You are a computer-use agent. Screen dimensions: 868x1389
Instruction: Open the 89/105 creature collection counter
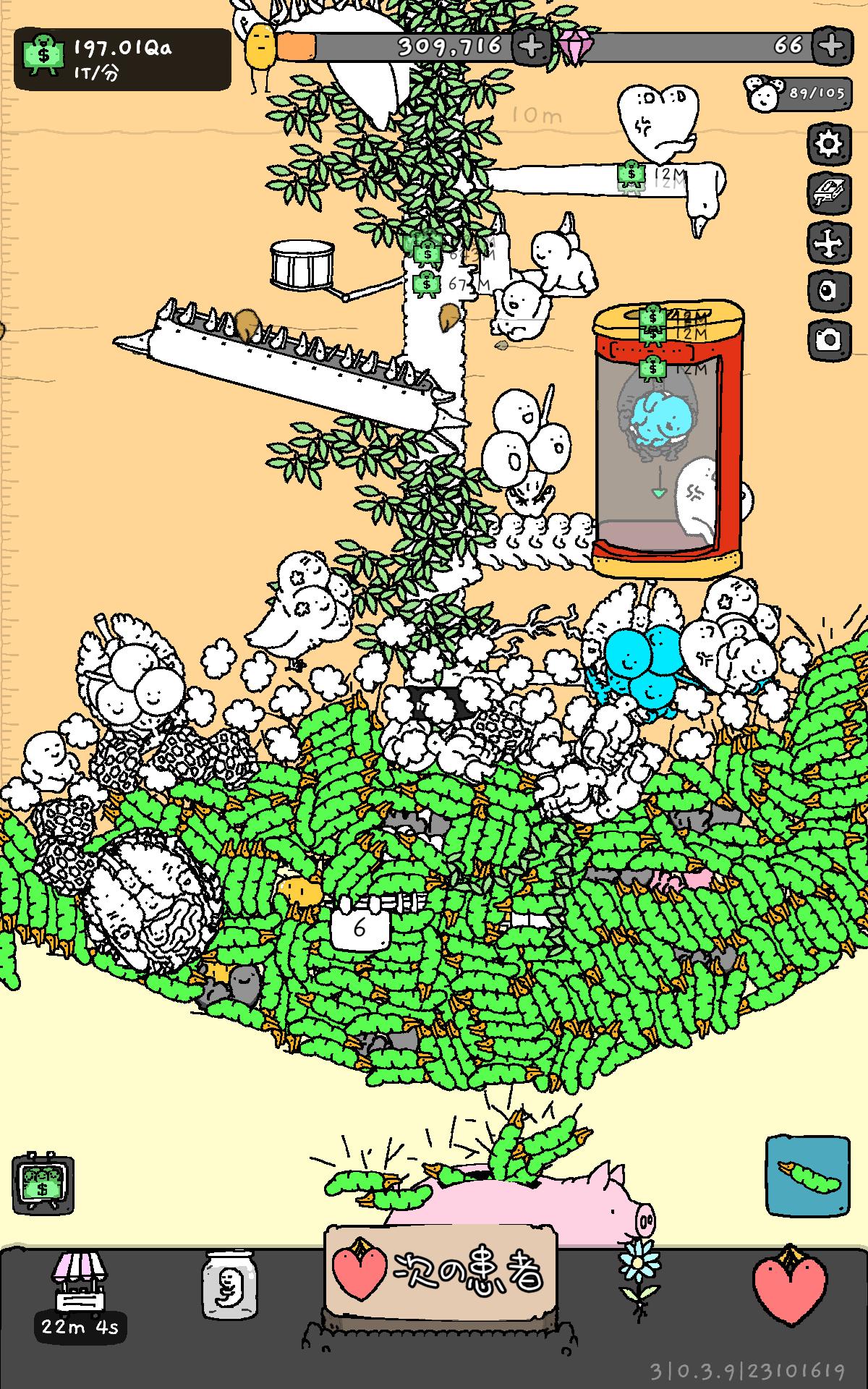(799, 93)
